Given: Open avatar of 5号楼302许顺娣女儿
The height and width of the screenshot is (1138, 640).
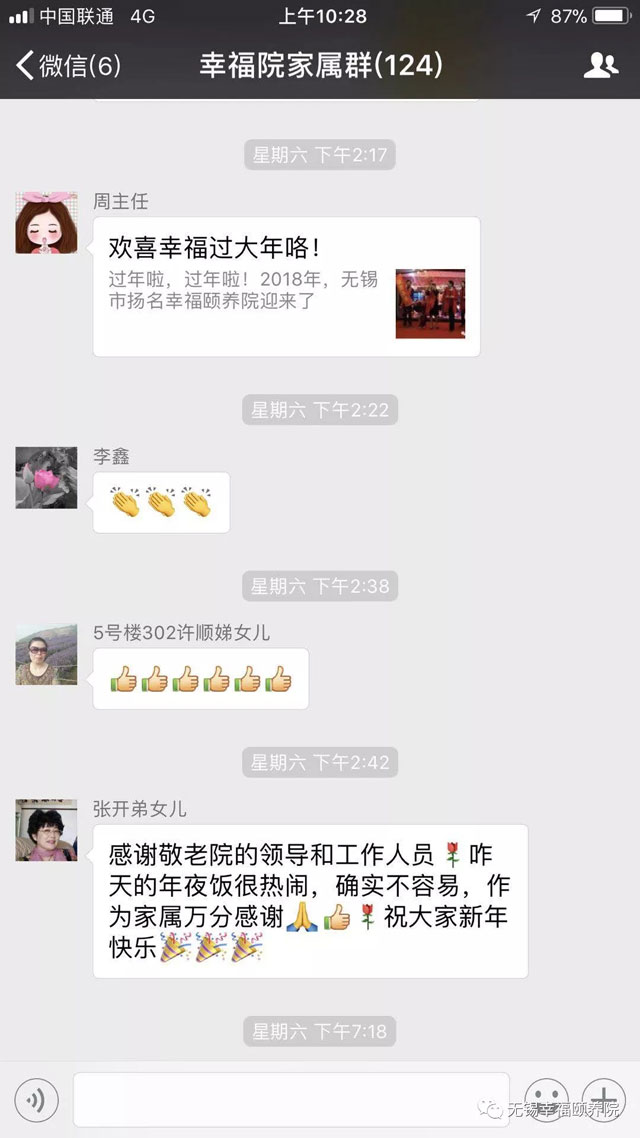Looking at the screenshot, I should tap(46, 654).
